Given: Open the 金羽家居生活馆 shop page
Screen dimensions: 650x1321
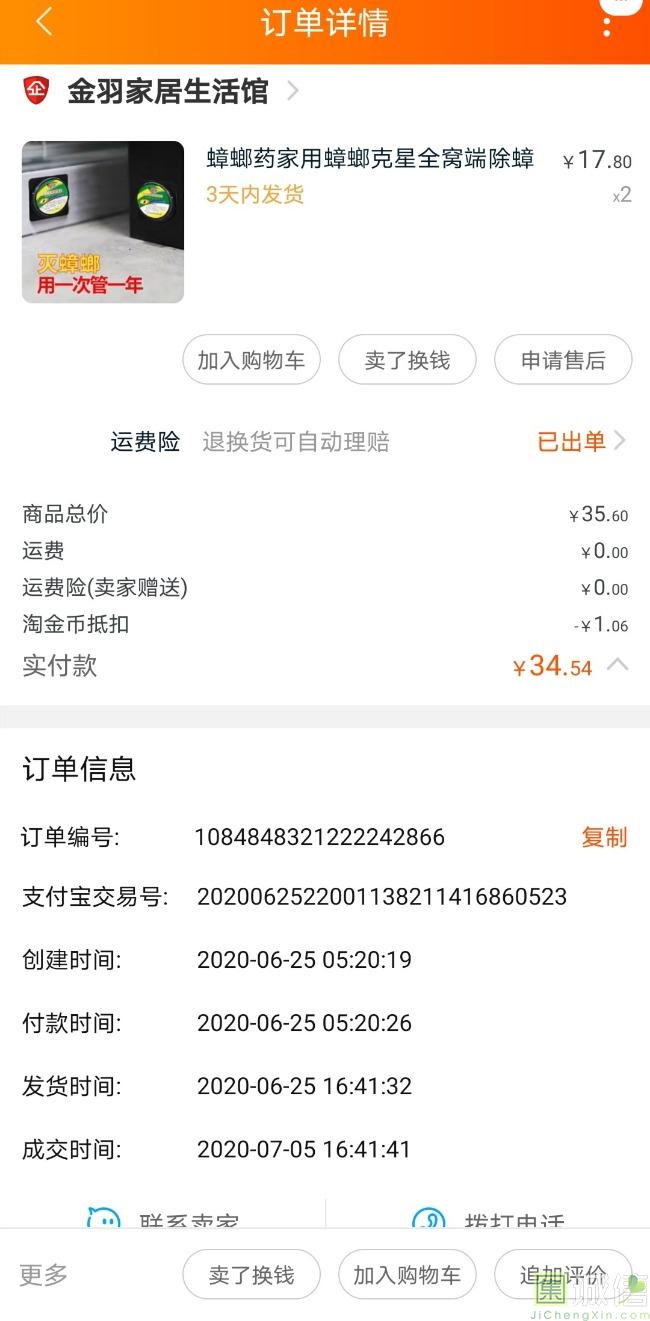Looking at the screenshot, I should click(x=168, y=92).
